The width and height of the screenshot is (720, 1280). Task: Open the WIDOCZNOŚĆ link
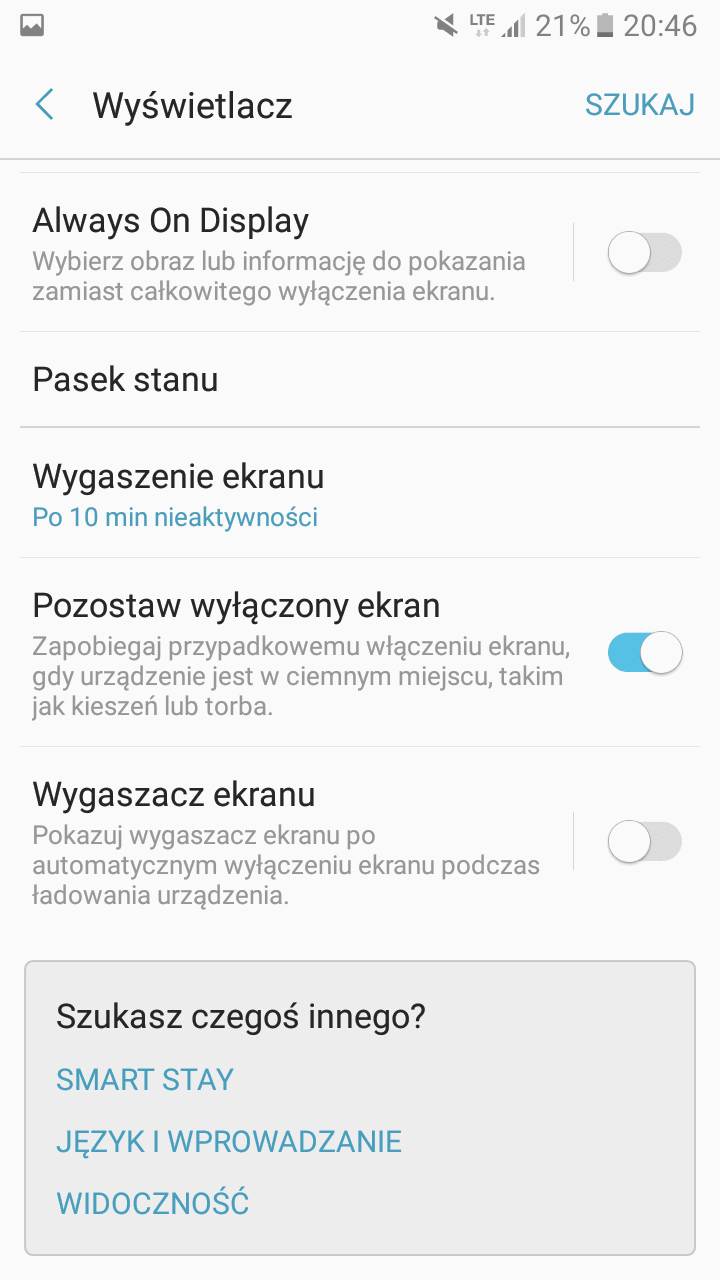point(152,1203)
